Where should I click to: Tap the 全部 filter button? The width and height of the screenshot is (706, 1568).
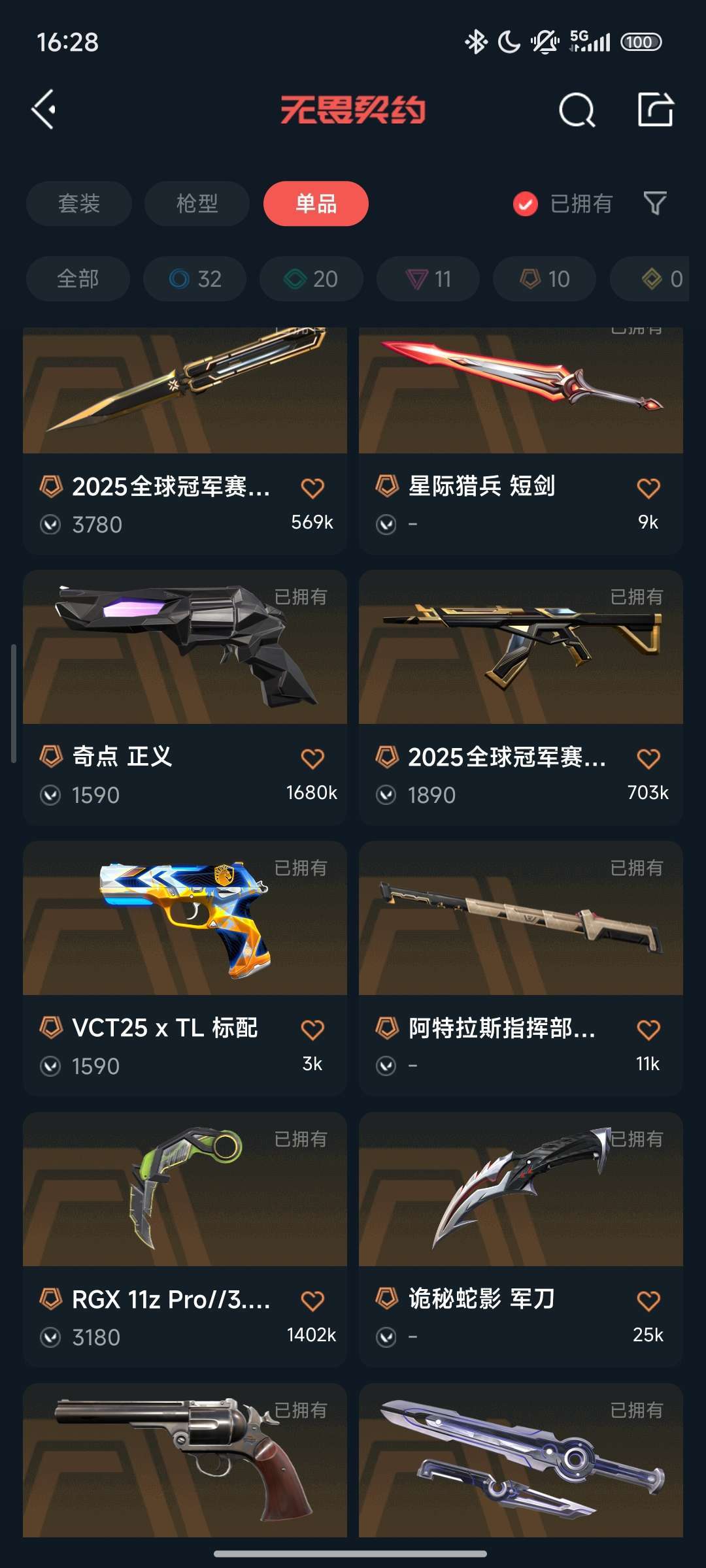pyautogui.click(x=78, y=279)
